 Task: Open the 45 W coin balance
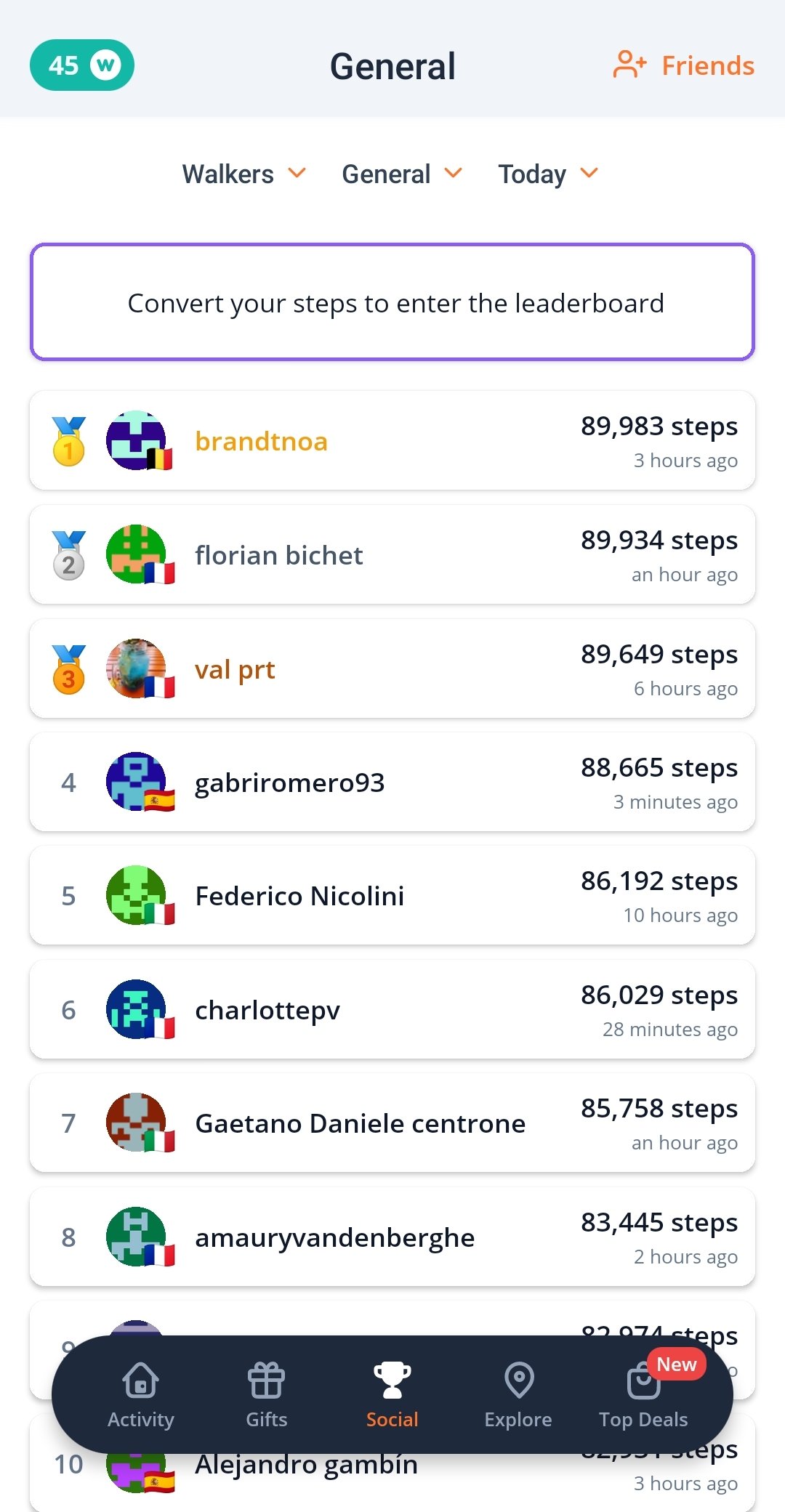[x=82, y=65]
